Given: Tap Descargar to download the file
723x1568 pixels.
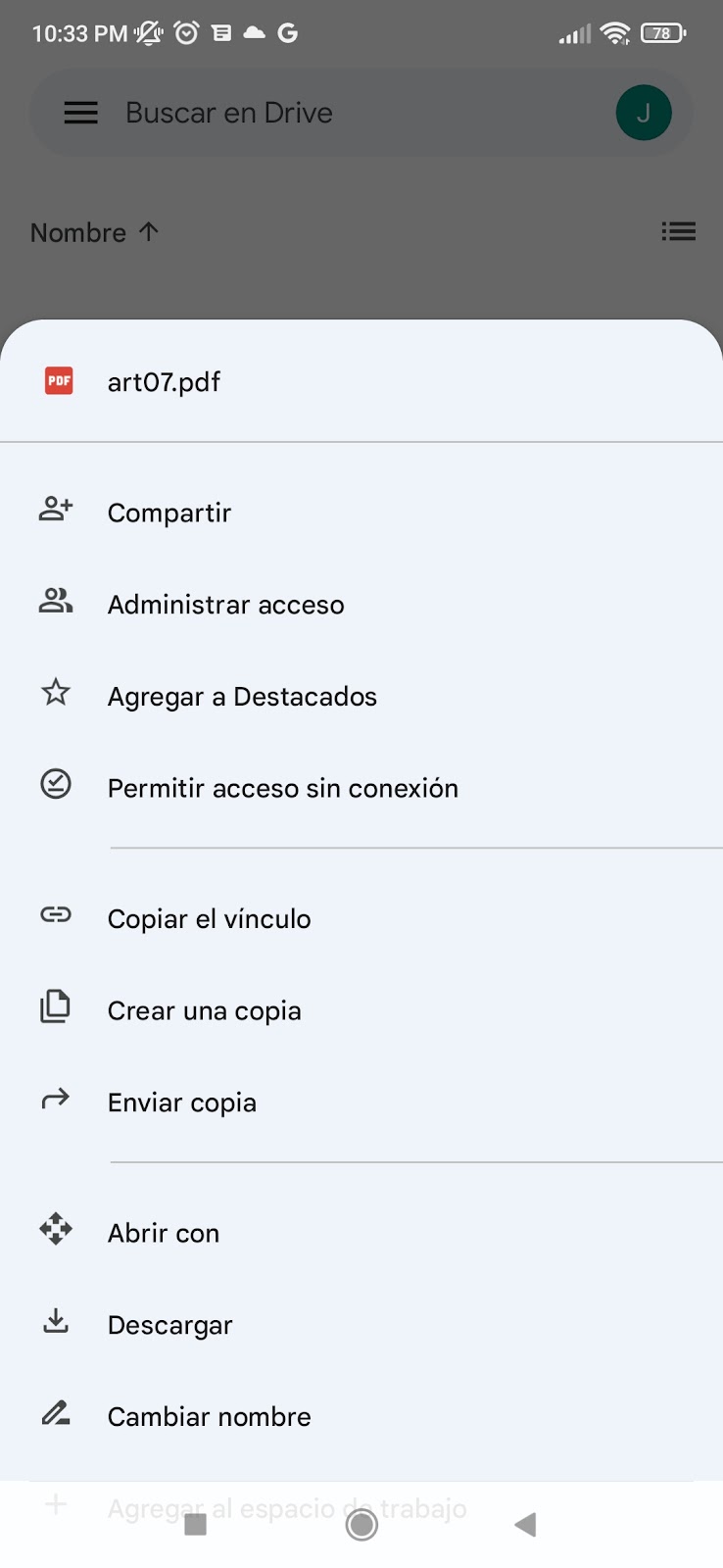Looking at the screenshot, I should point(169,1325).
